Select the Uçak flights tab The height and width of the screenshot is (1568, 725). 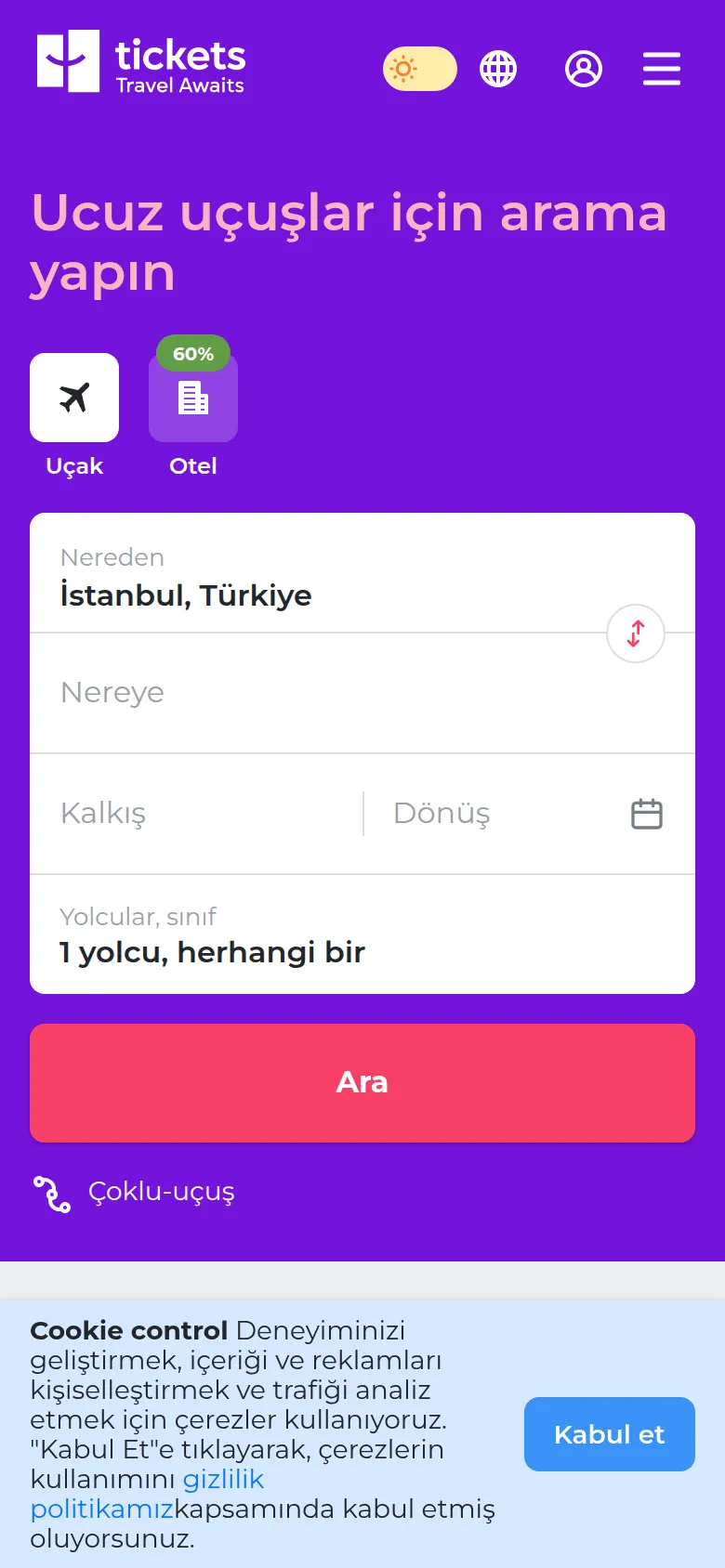[x=74, y=398]
